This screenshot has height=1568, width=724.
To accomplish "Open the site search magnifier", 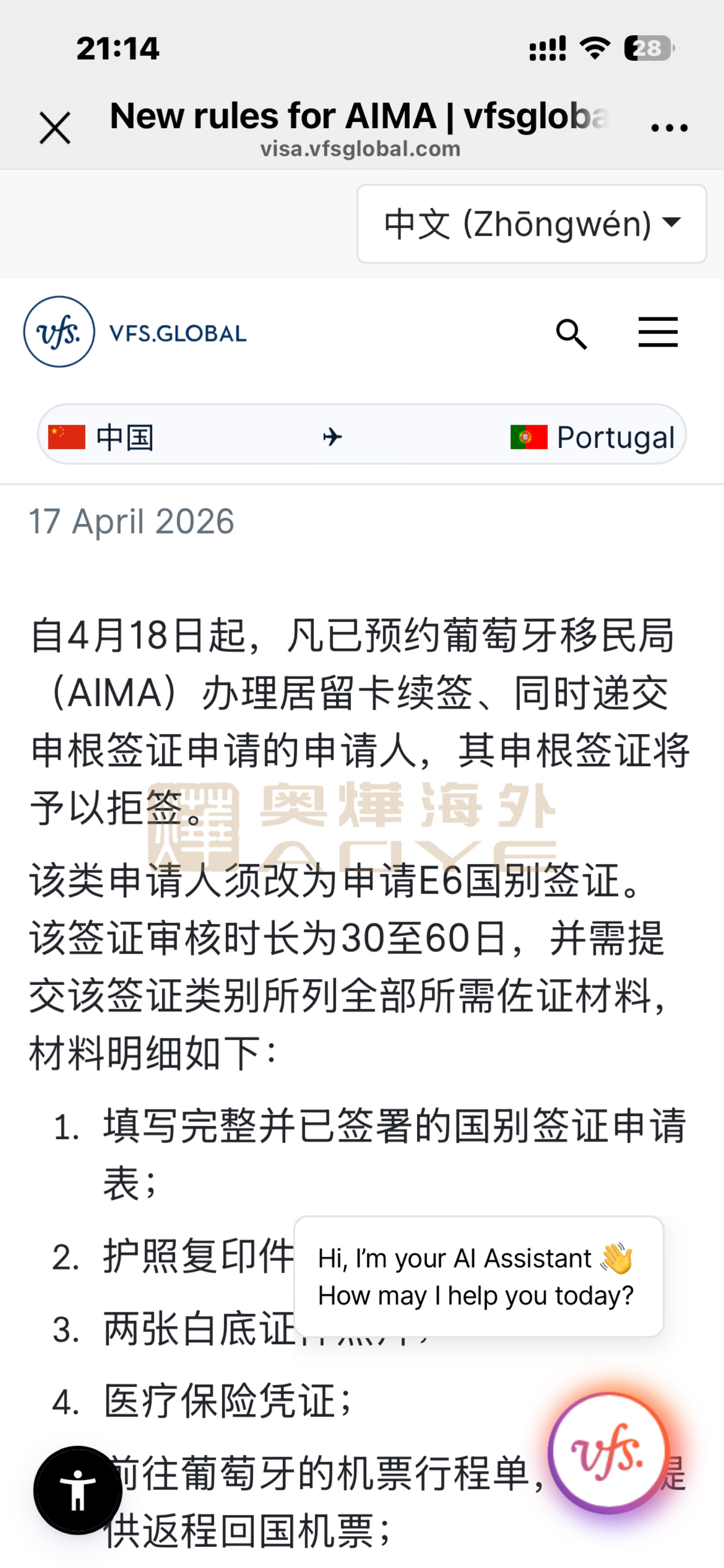I will [571, 334].
